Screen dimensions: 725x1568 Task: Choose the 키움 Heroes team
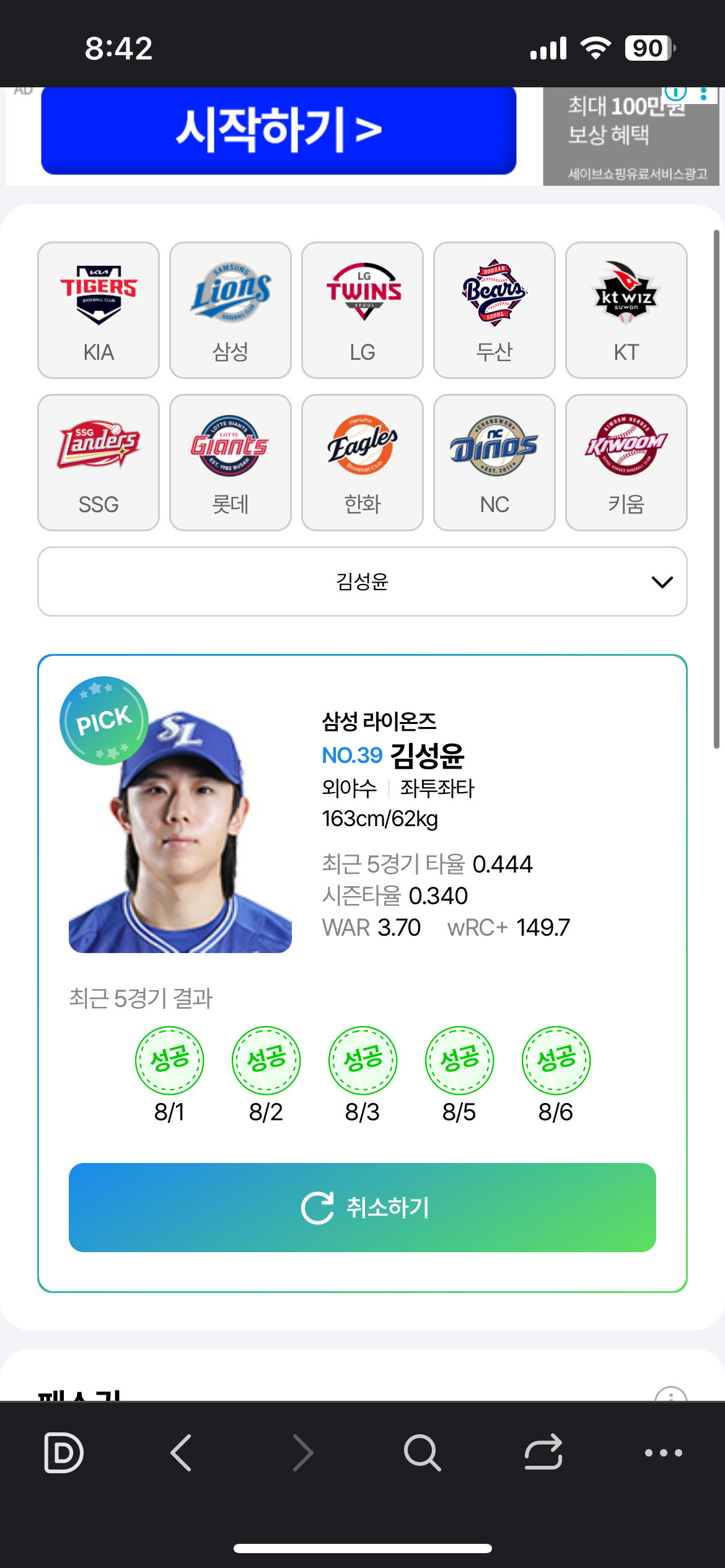click(x=626, y=462)
